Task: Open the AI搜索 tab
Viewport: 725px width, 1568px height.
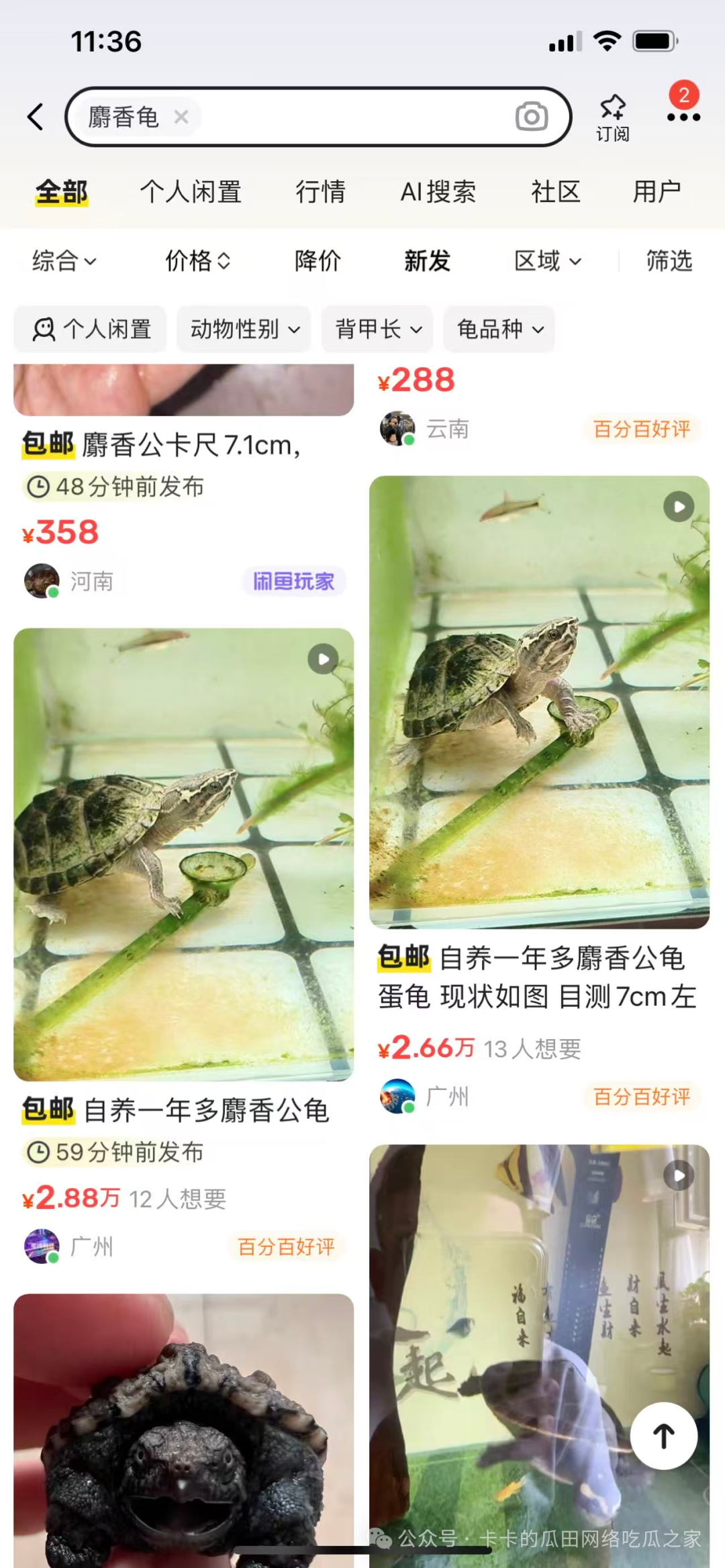Action: point(438,192)
